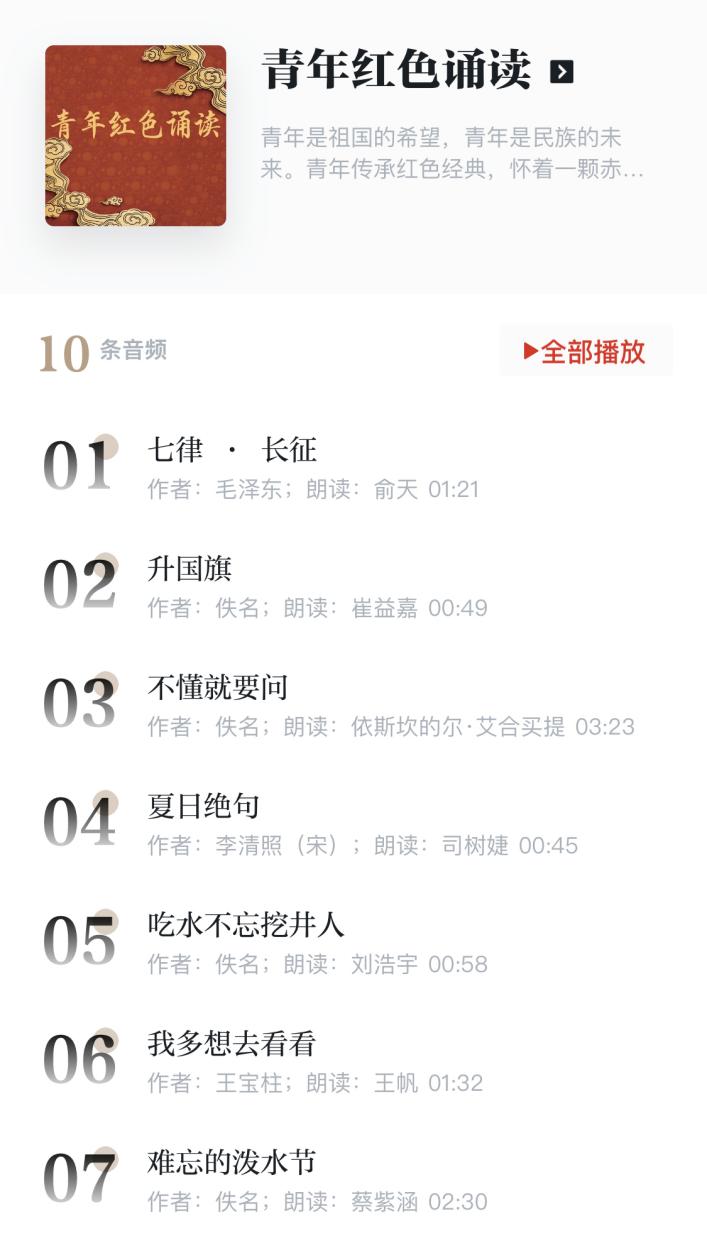This screenshot has height=1236, width=707.
Task: Play track 04 夏日绝句
Action: [x=204, y=807]
